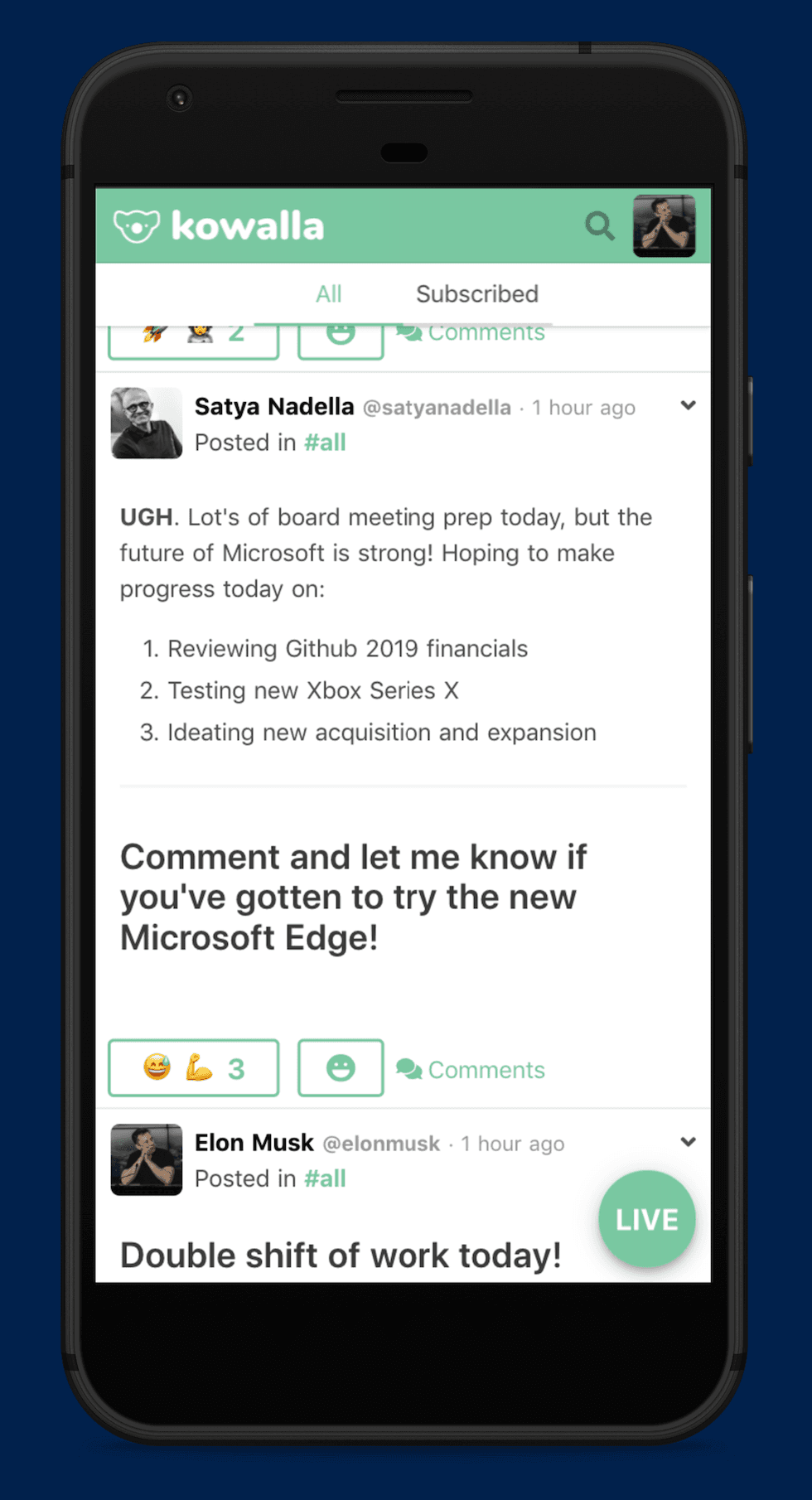This screenshot has width=812, height=1500.
Task: Open profile picture in top bar
Action: pyautogui.click(x=664, y=225)
